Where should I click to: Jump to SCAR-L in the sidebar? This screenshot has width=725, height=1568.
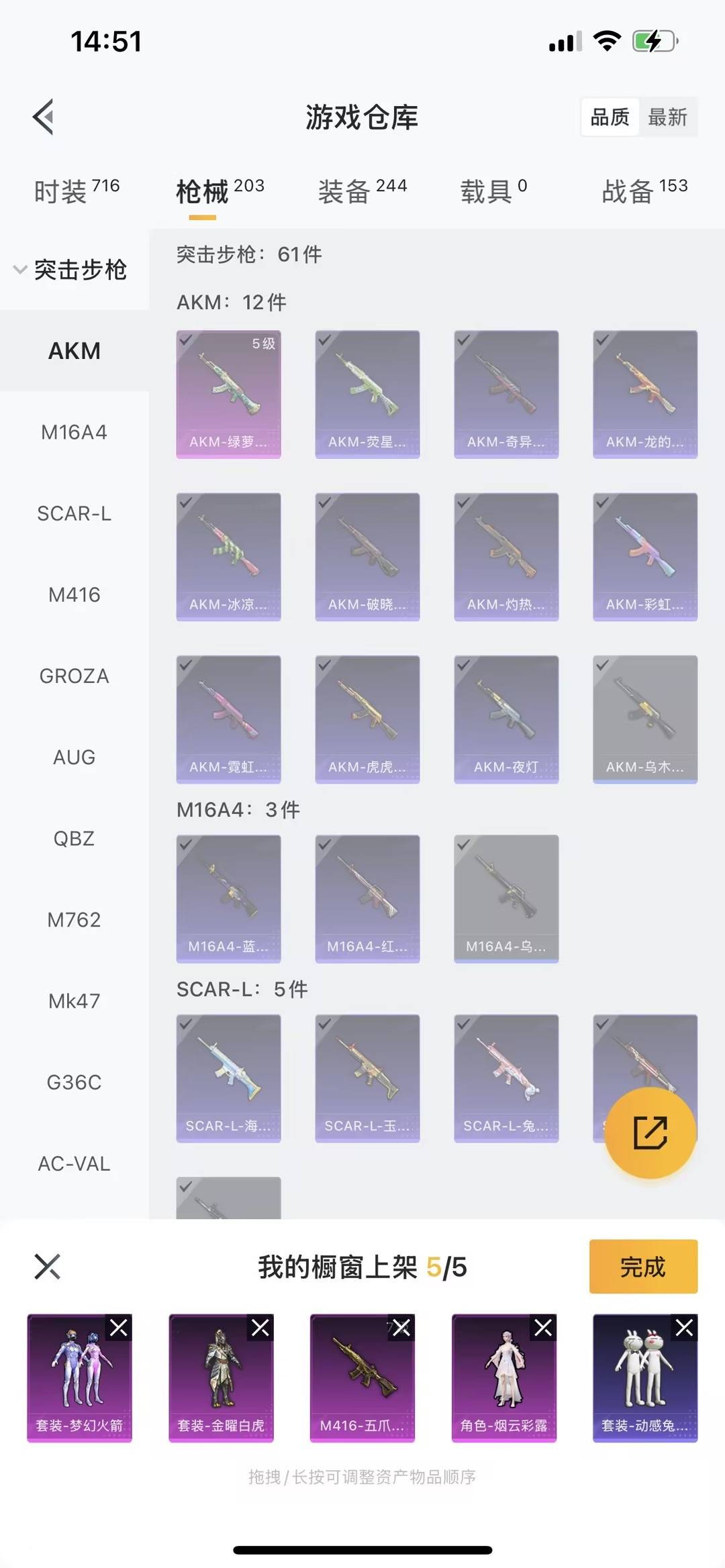coord(74,513)
